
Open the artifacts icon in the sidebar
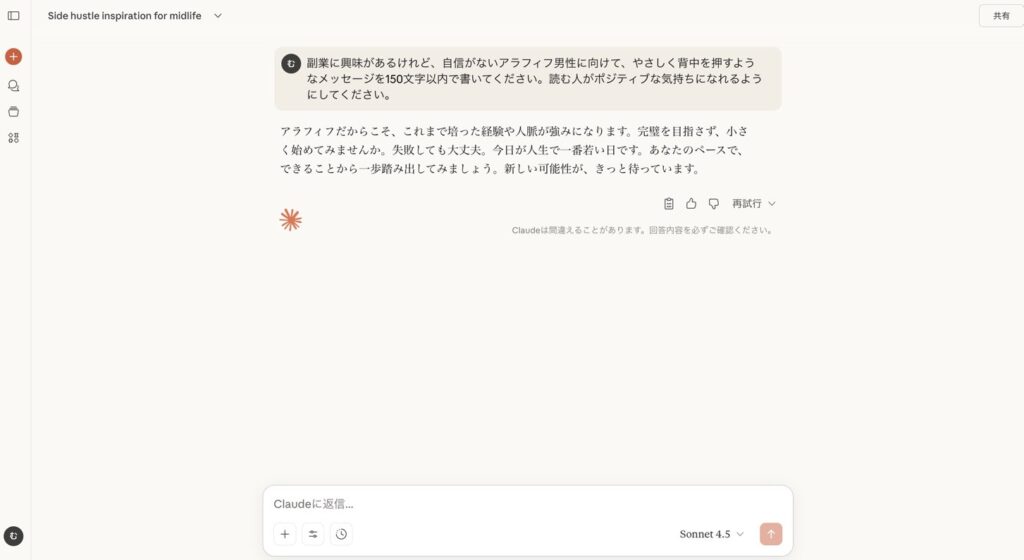coord(14,138)
